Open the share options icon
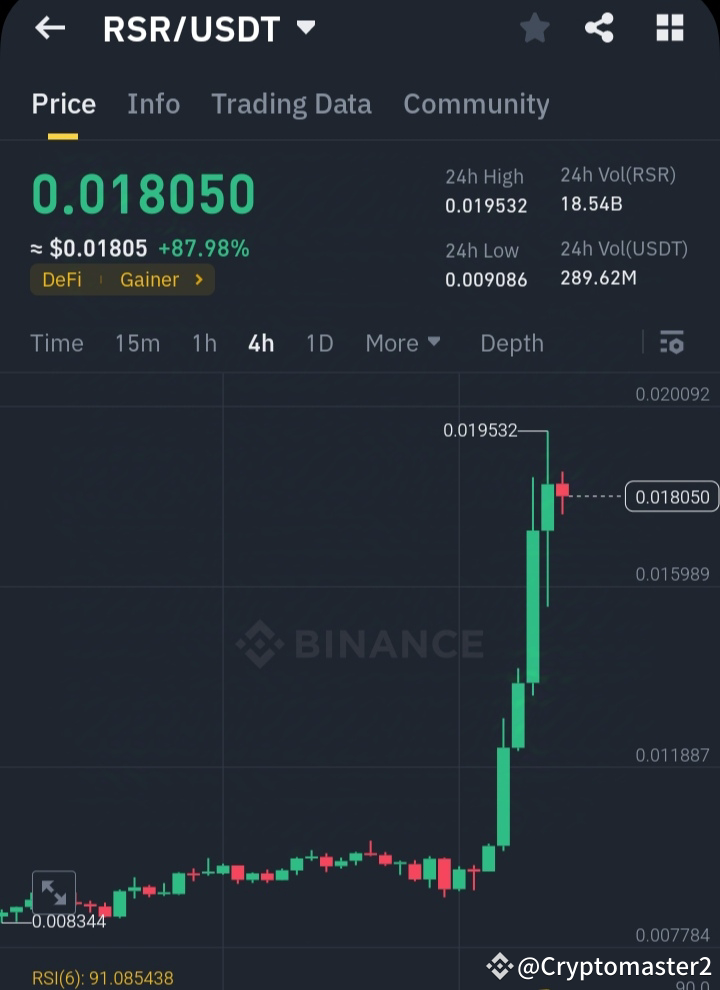720x990 pixels. pos(600,28)
